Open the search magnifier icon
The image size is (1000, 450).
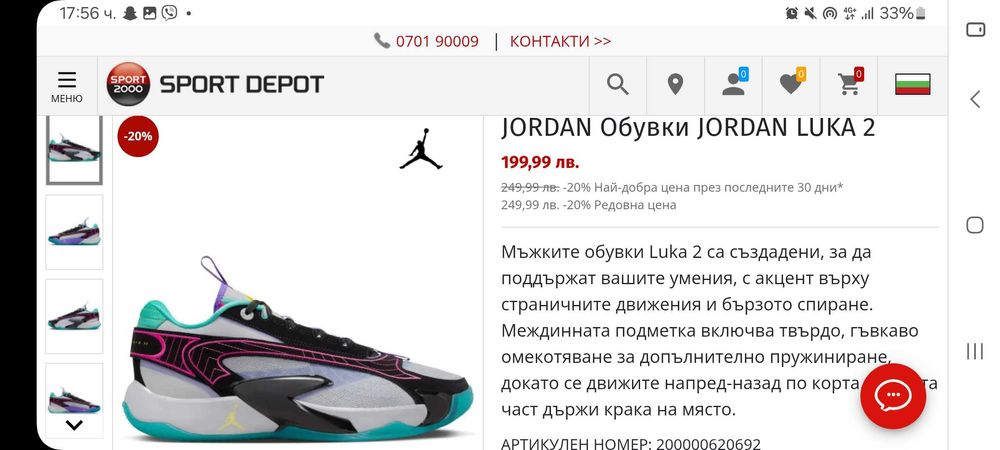pyautogui.click(x=618, y=85)
